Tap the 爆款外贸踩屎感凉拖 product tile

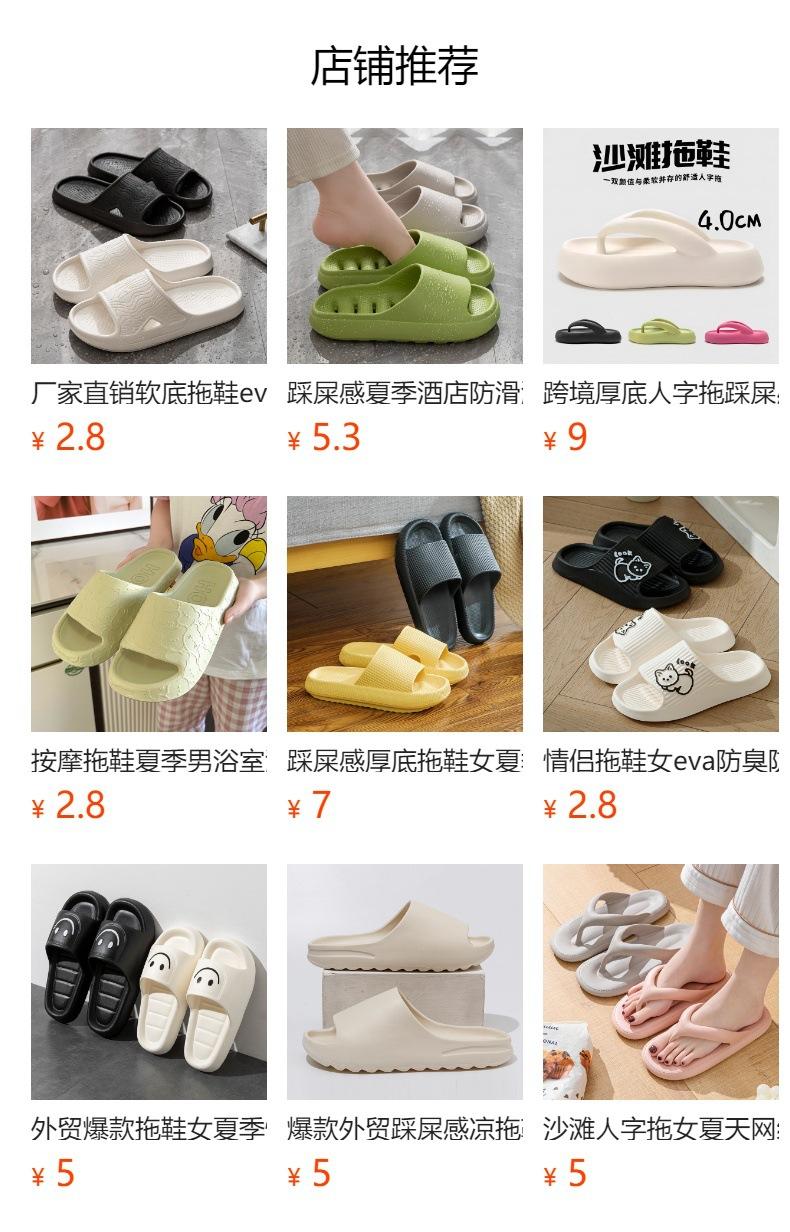pos(404,982)
